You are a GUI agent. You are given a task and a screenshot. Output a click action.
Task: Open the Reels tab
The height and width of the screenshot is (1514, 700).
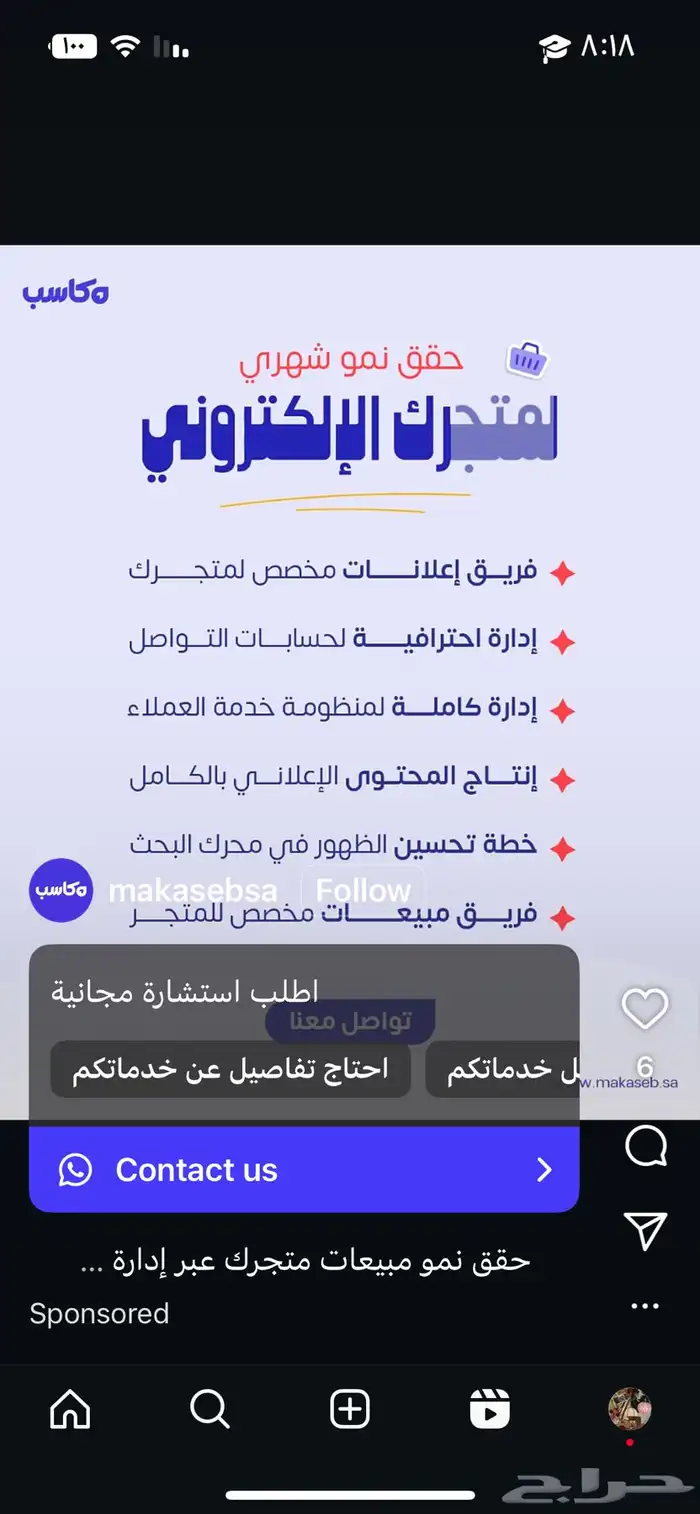pos(490,1410)
